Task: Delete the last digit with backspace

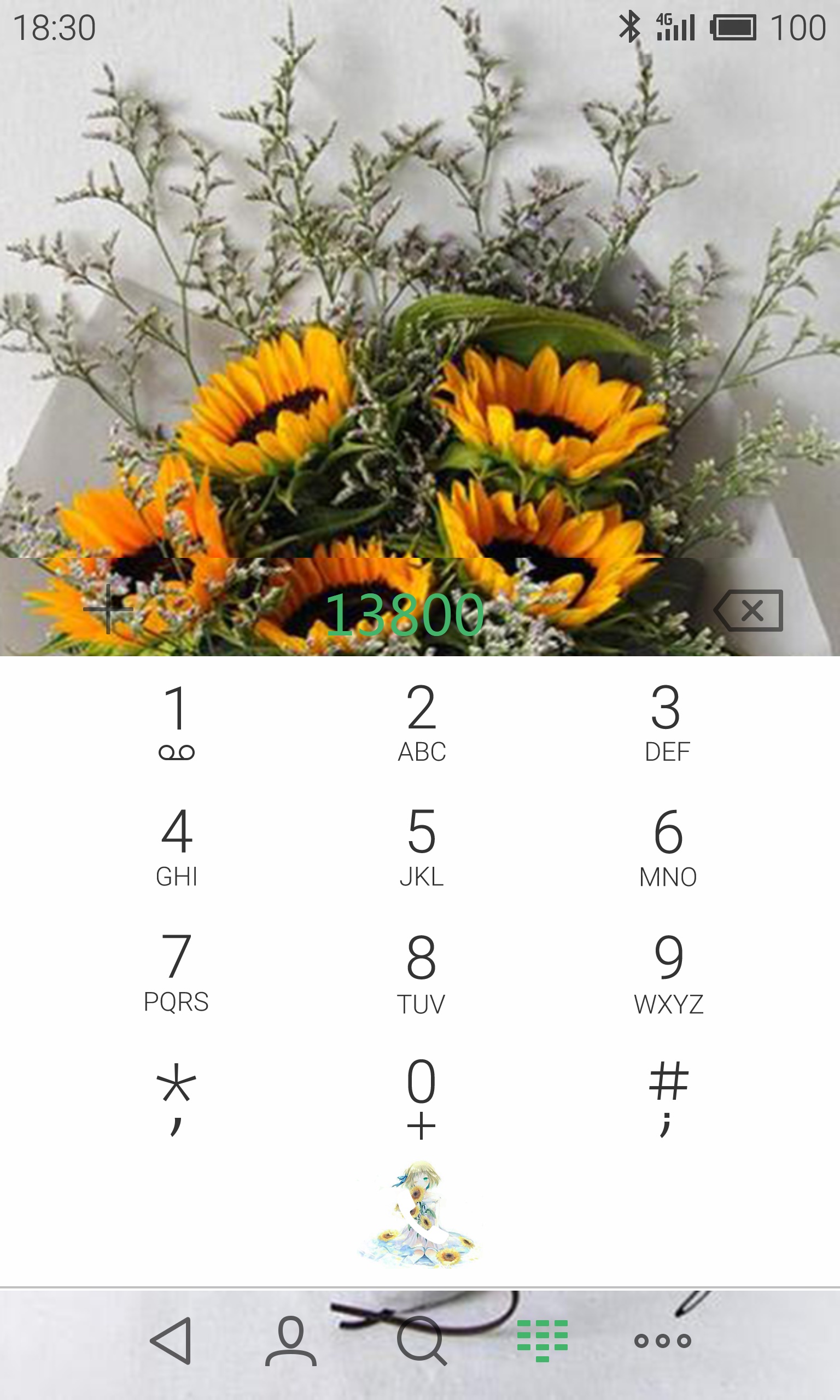Action: click(x=748, y=610)
